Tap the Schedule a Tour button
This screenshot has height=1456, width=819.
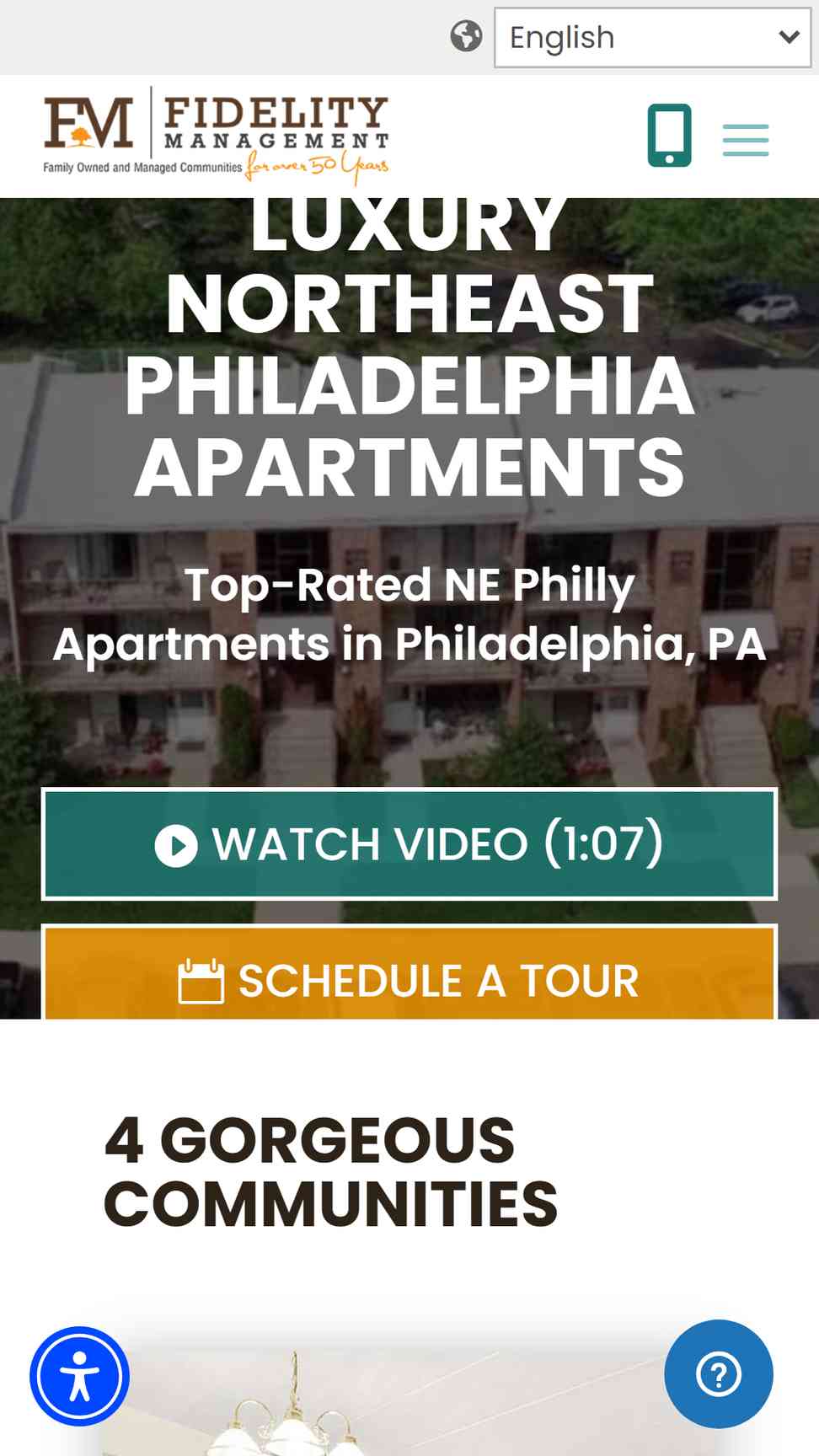[x=409, y=977]
